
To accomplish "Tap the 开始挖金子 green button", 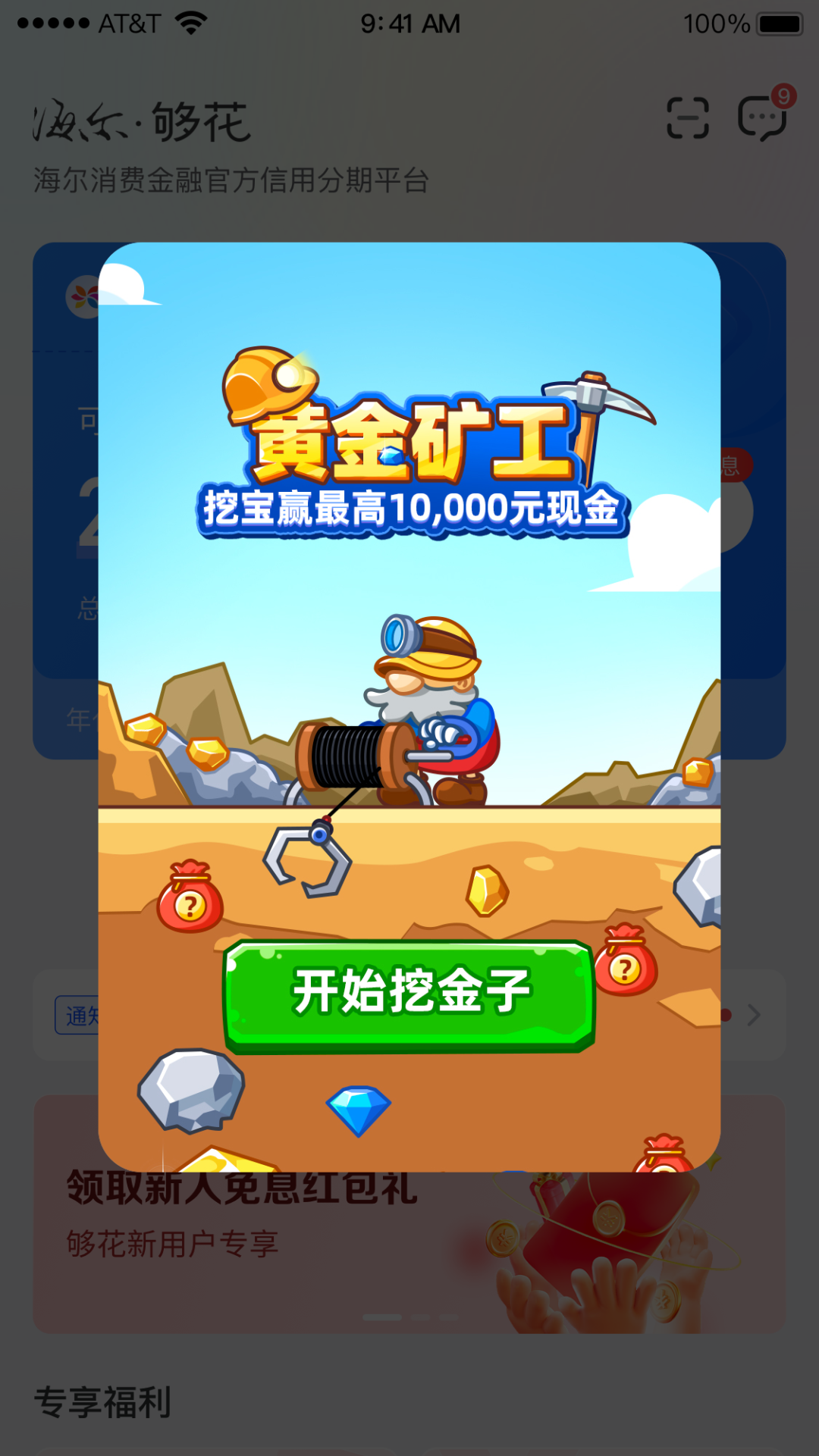I will tap(409, 994).
